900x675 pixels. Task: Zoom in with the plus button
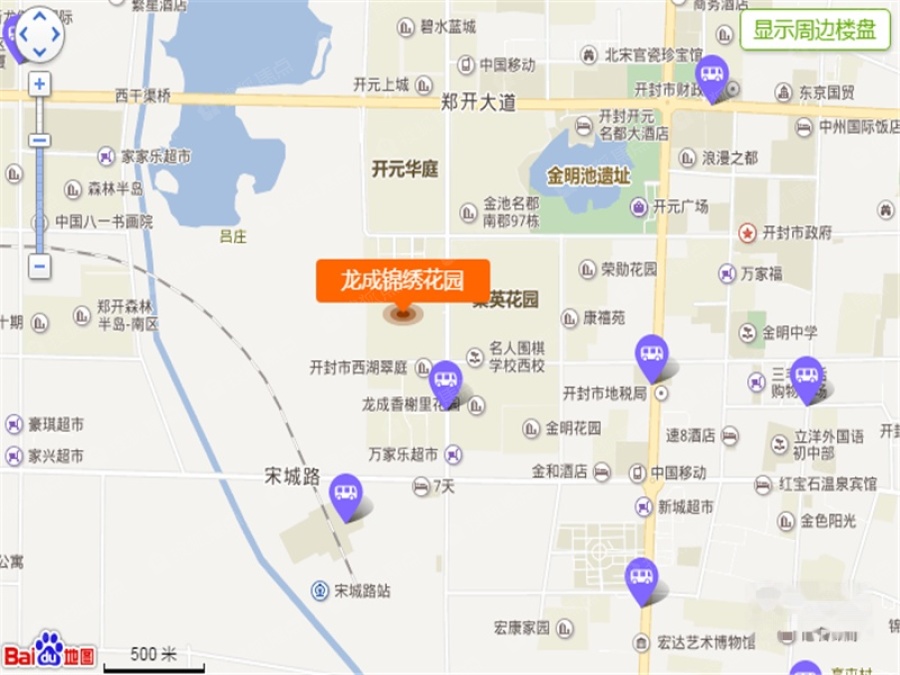[x=39, y=84]
